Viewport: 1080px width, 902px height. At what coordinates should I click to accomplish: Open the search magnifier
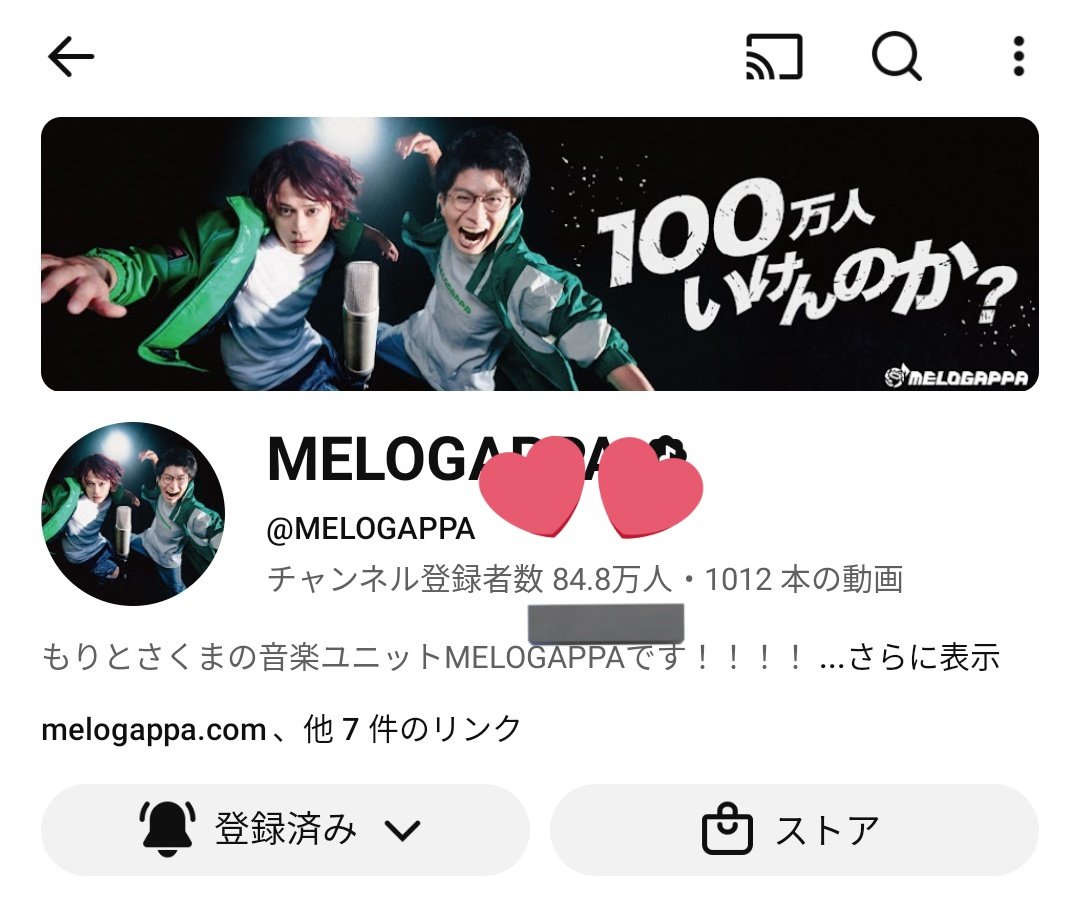(x=896, y=57)
